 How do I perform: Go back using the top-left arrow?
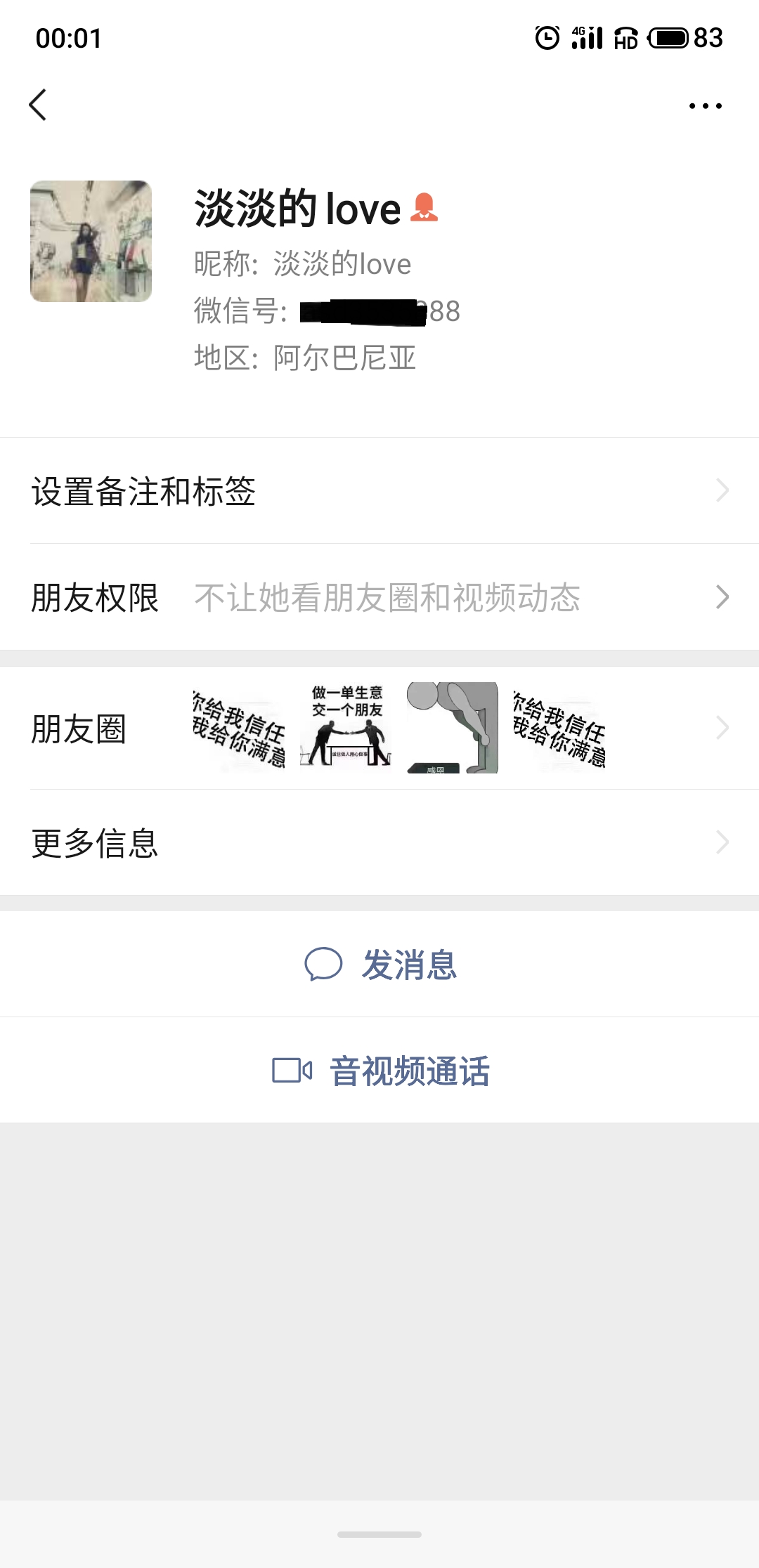[x=38, y=105]
